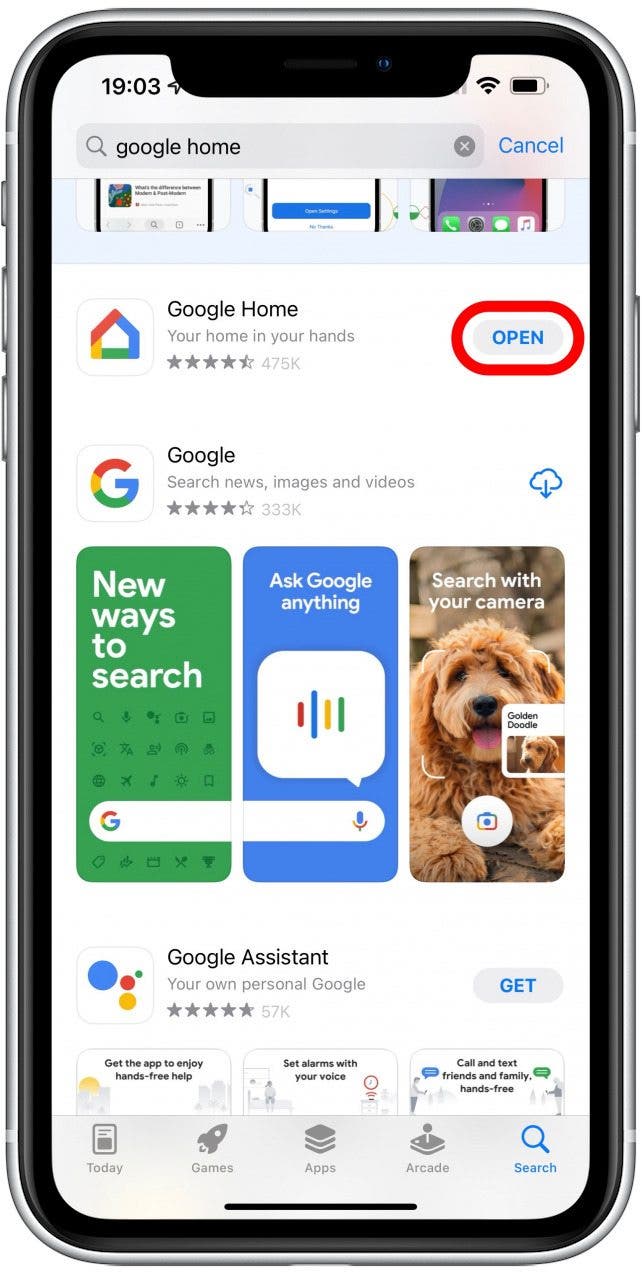Open the Google Home app
Viewport: 642px width, 1274px height.
point(517,337)
